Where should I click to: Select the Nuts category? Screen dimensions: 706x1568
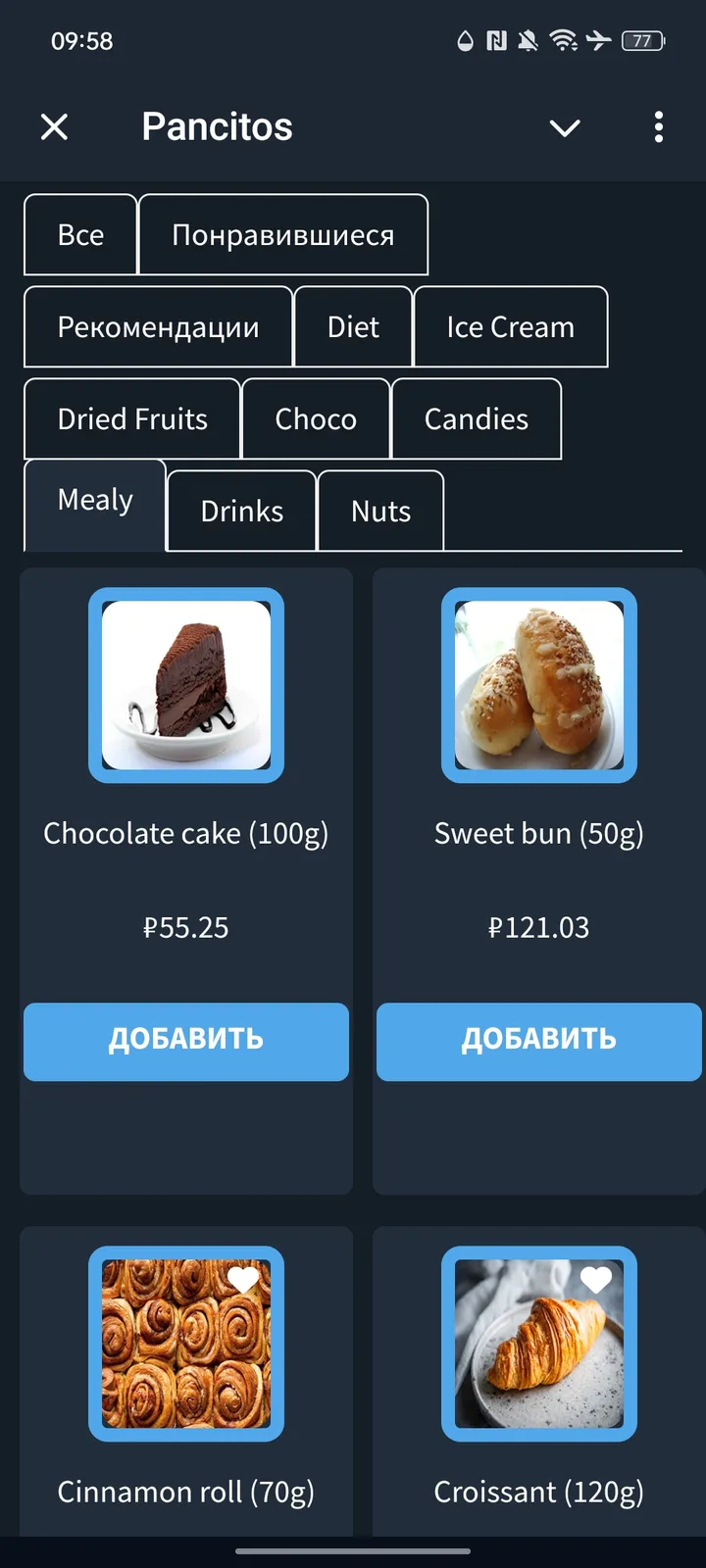(380, 510)
